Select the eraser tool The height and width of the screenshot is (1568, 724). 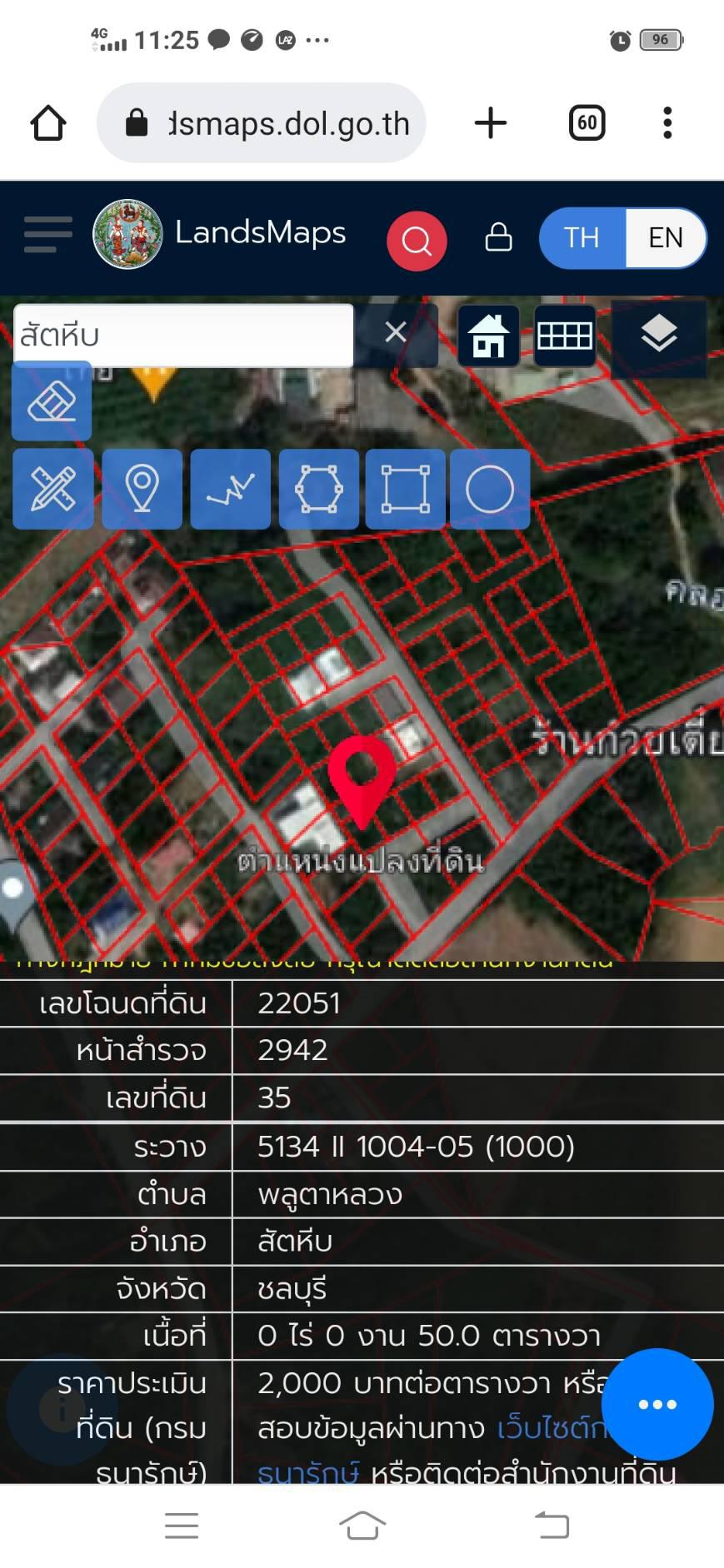click(52, 402)
